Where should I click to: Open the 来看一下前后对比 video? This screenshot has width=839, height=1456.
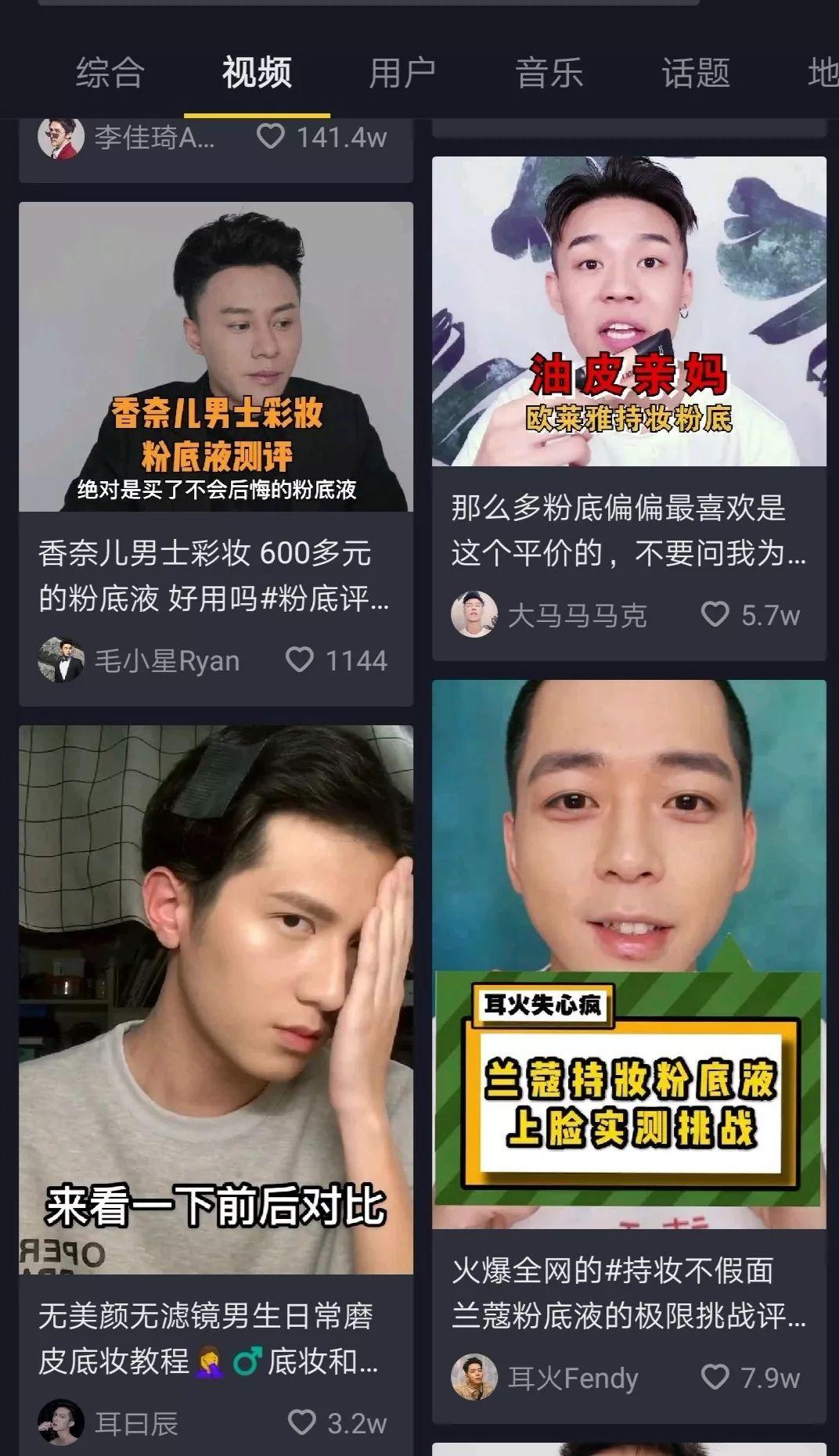click(216, 998)
